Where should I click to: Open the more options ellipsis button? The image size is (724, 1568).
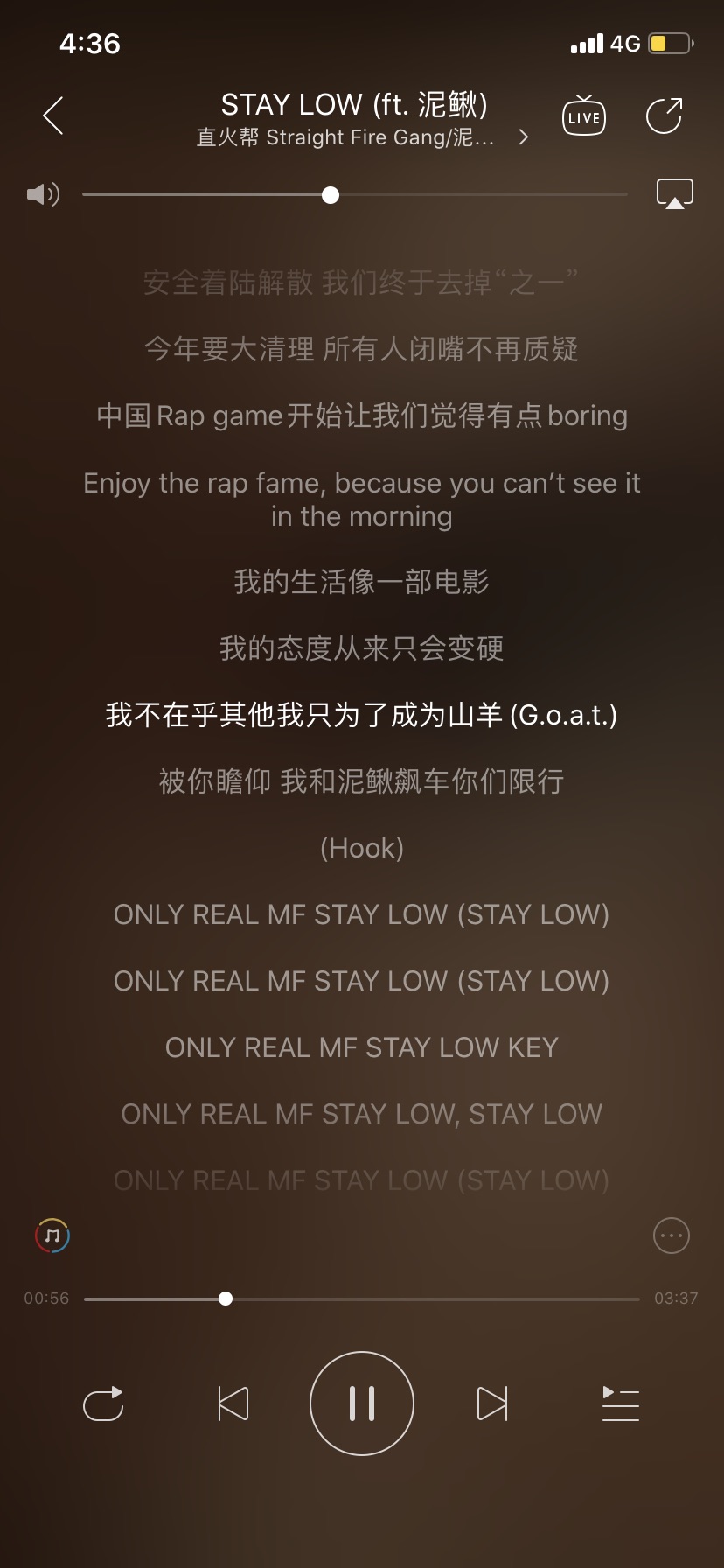coord(672,1235)
